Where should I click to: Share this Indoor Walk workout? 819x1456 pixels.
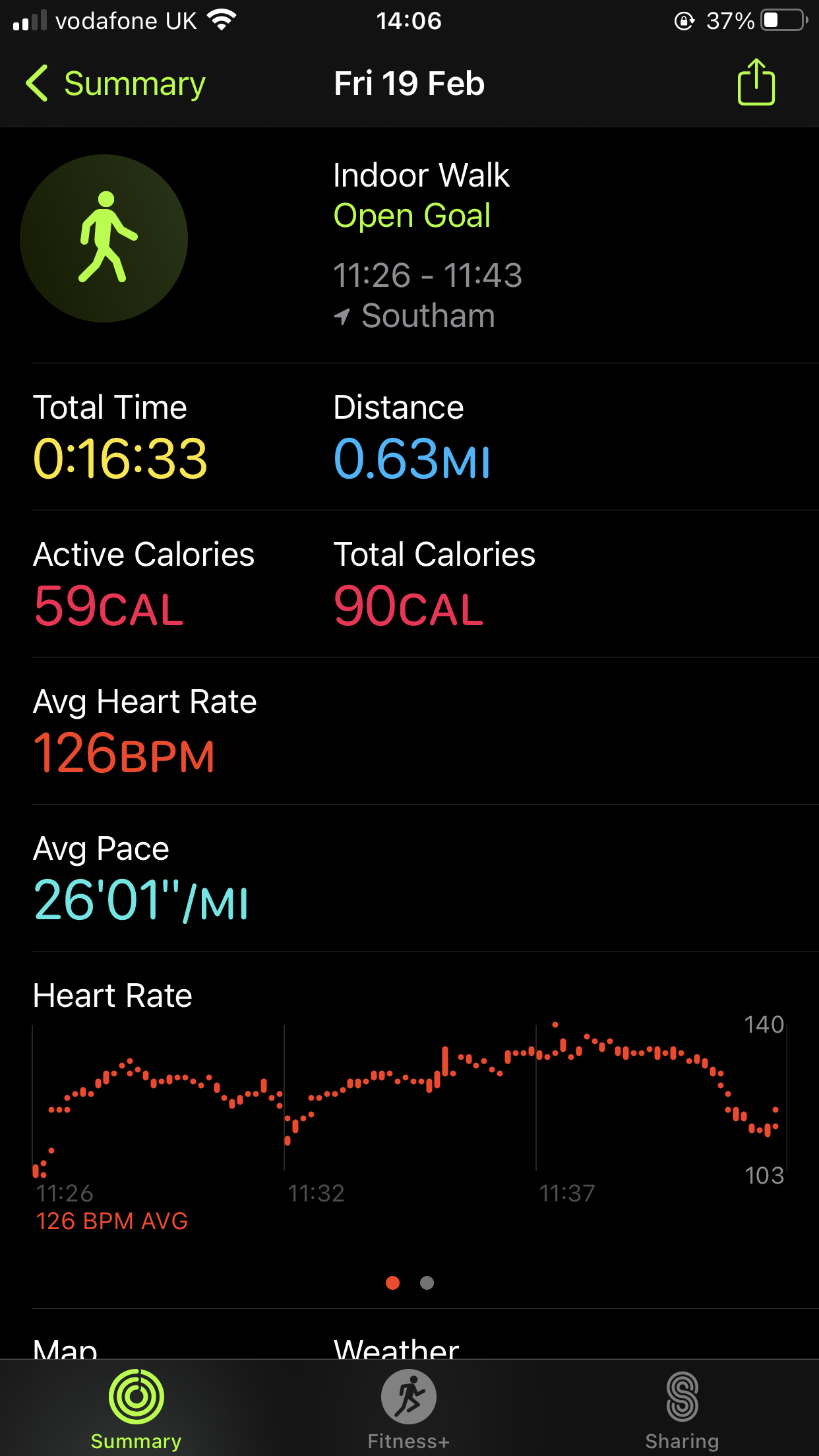point(755,83)
